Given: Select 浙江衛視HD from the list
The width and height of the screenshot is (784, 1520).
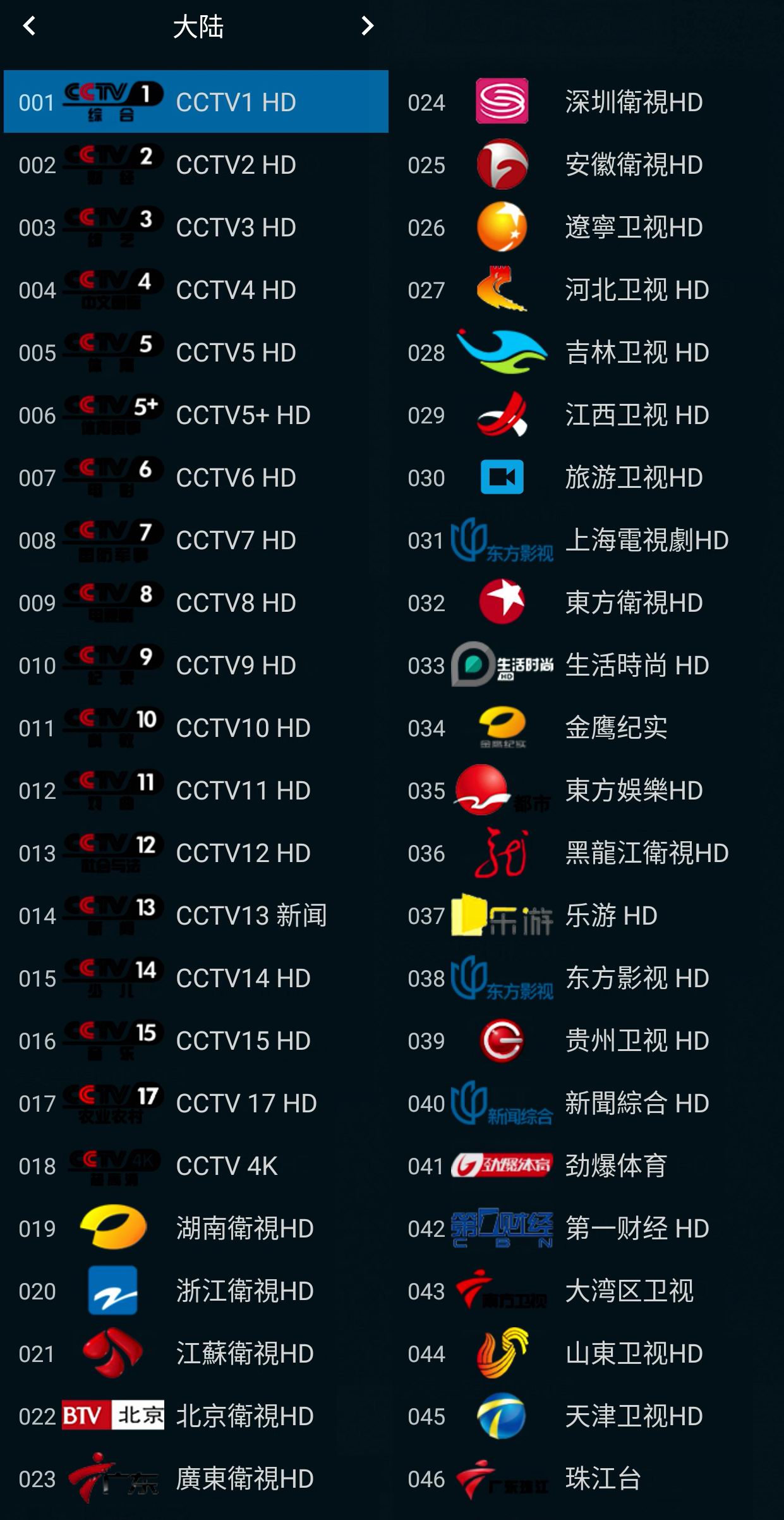Looking at the screenshot, I should click(x=196, y=1291).
